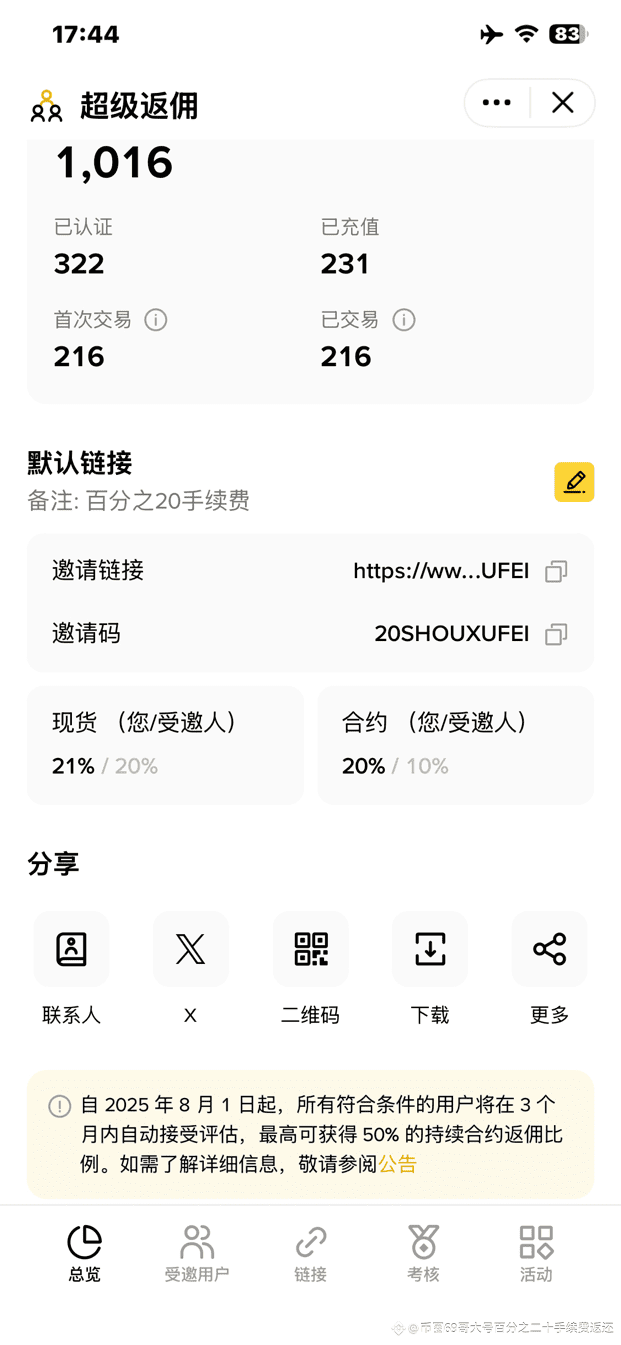Close the 超级返佣 mini program
Viewport: 621px width, 1345px height.
click(563, 103)
